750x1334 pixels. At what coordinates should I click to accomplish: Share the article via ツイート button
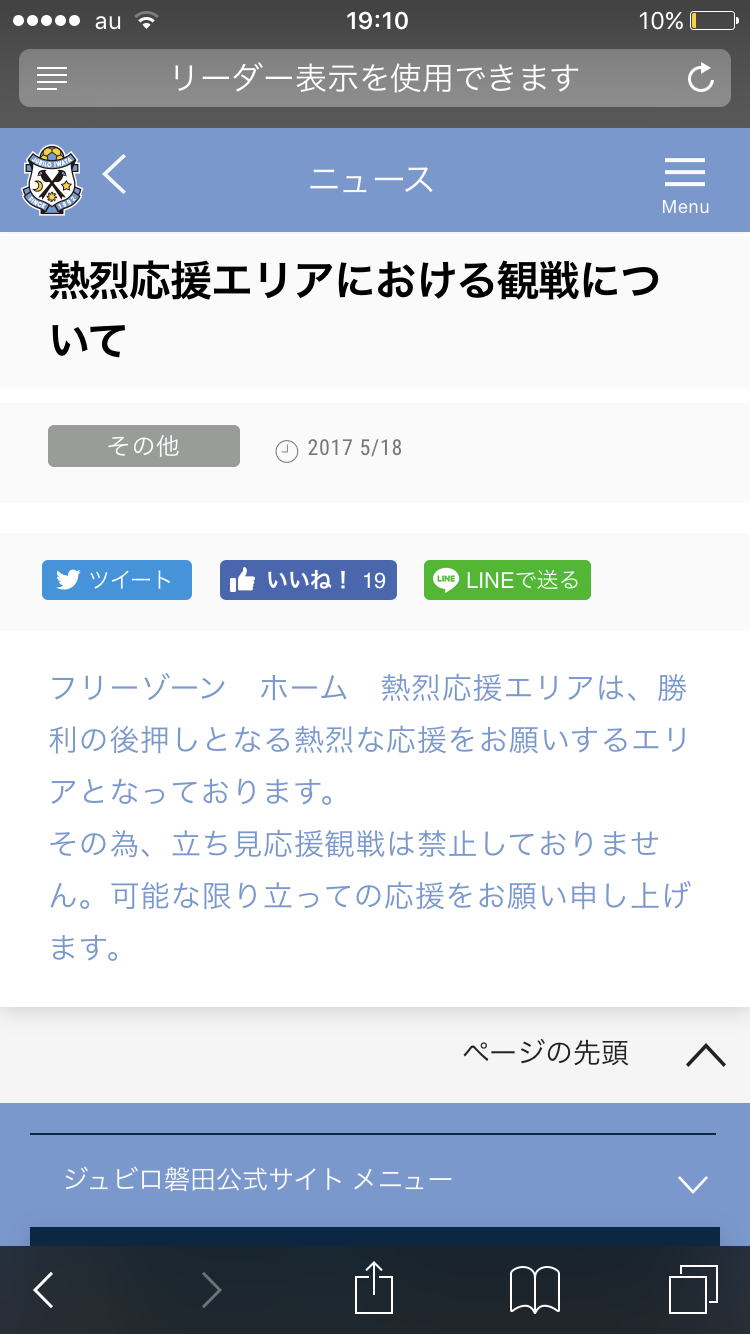point(116,580)
